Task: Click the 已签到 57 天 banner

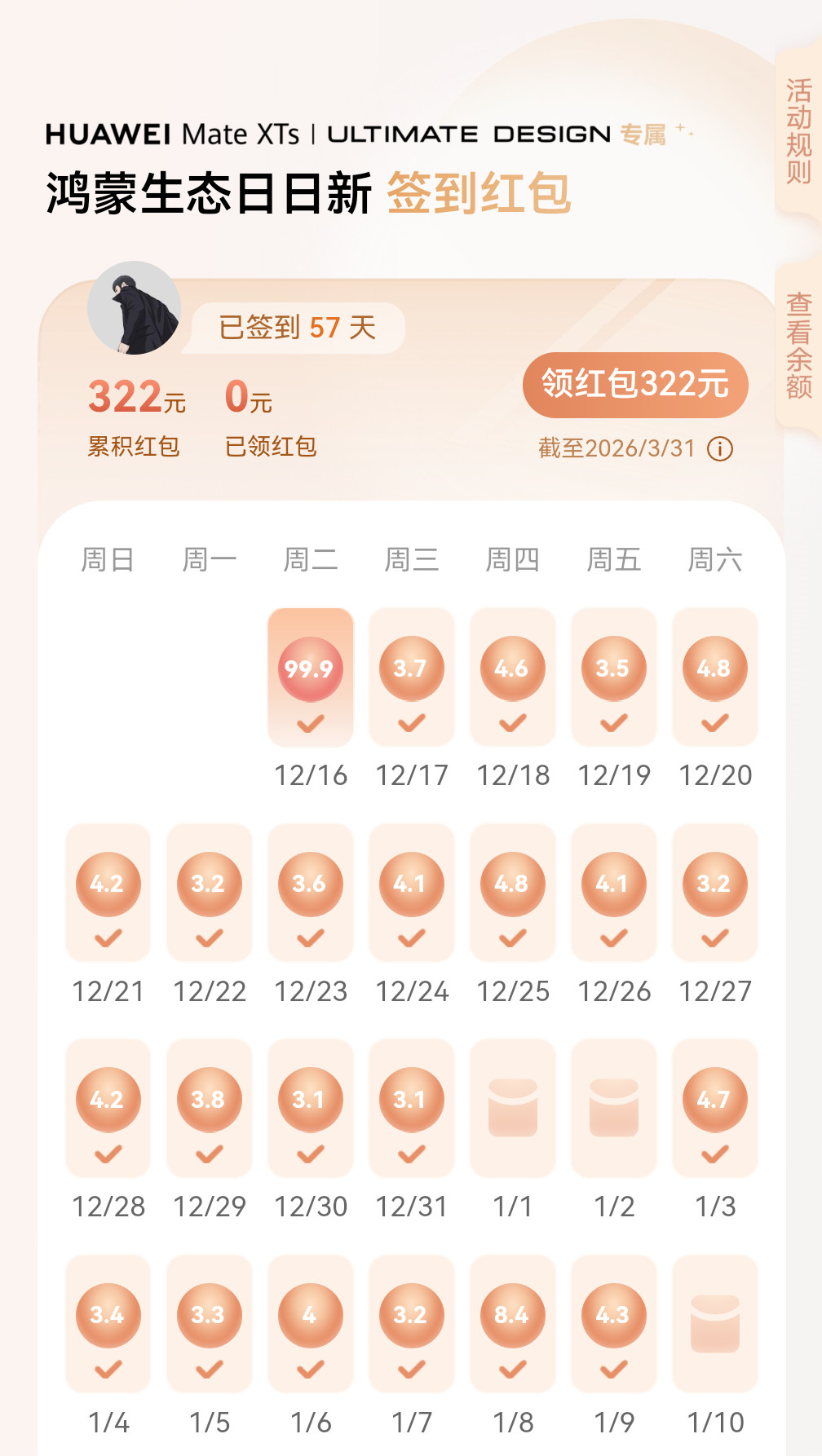Action: (289, 326)
